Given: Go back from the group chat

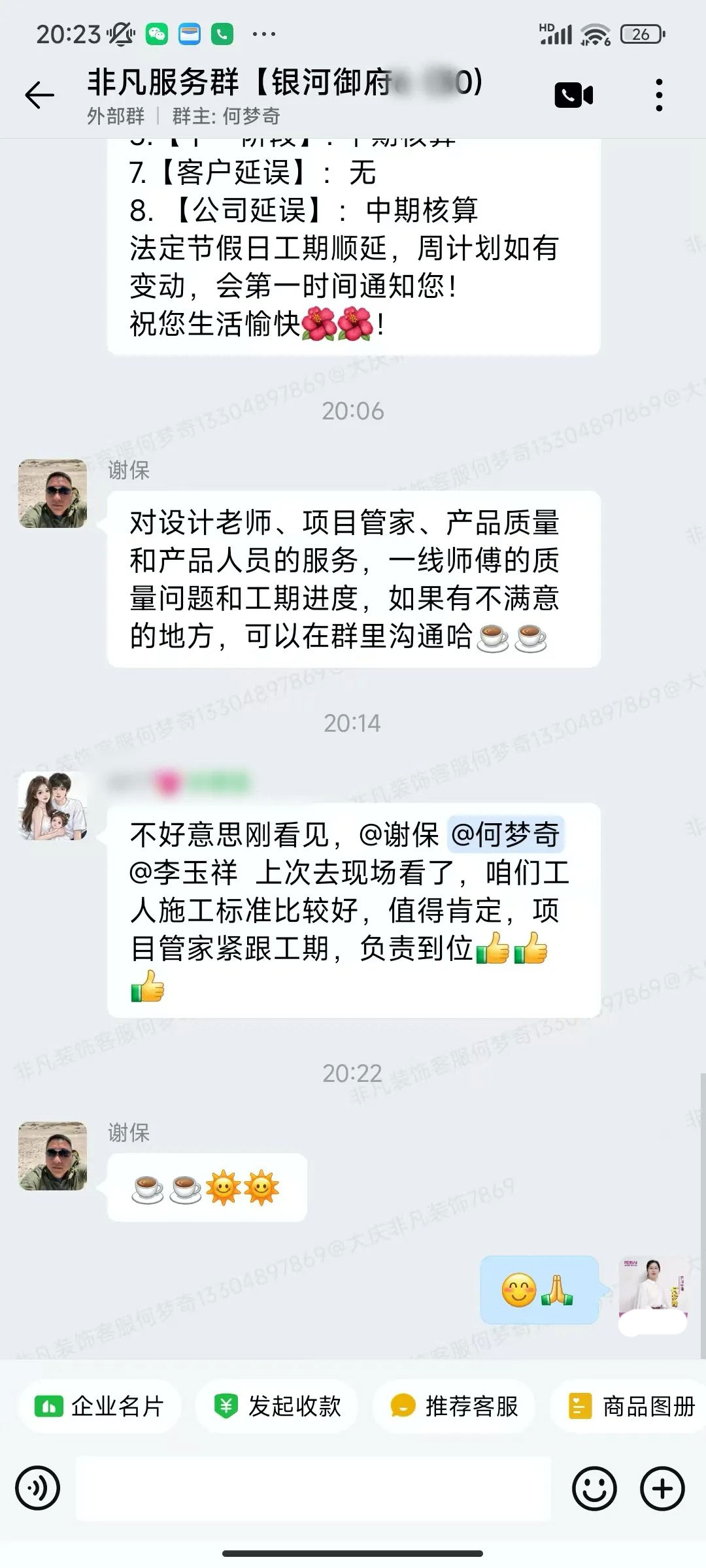Looking at the screenshot, I should (x=39, y=96).
